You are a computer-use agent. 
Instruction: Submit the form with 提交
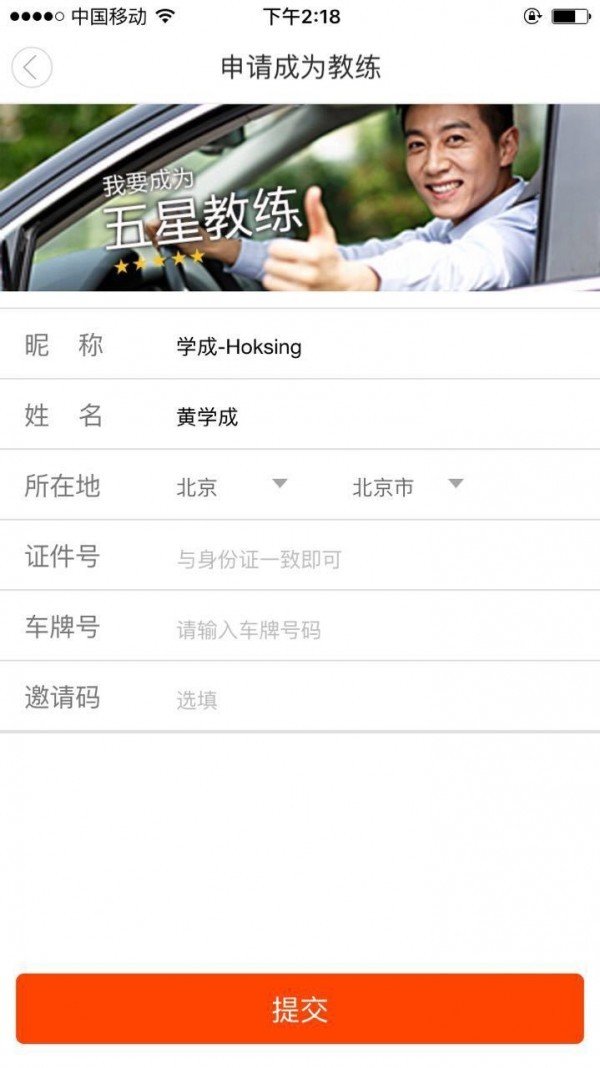[x=300, y=1008]
